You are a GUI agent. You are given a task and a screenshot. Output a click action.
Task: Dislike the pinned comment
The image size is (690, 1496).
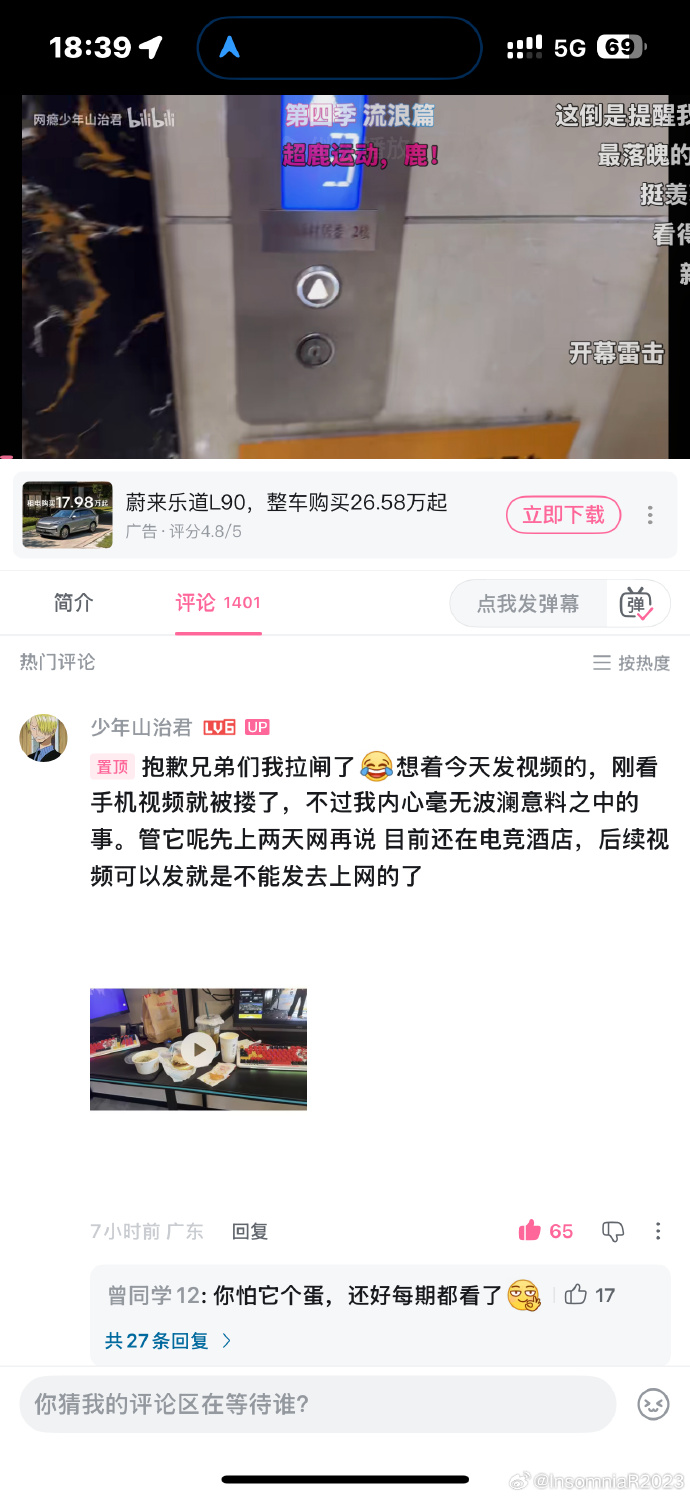613,1231
